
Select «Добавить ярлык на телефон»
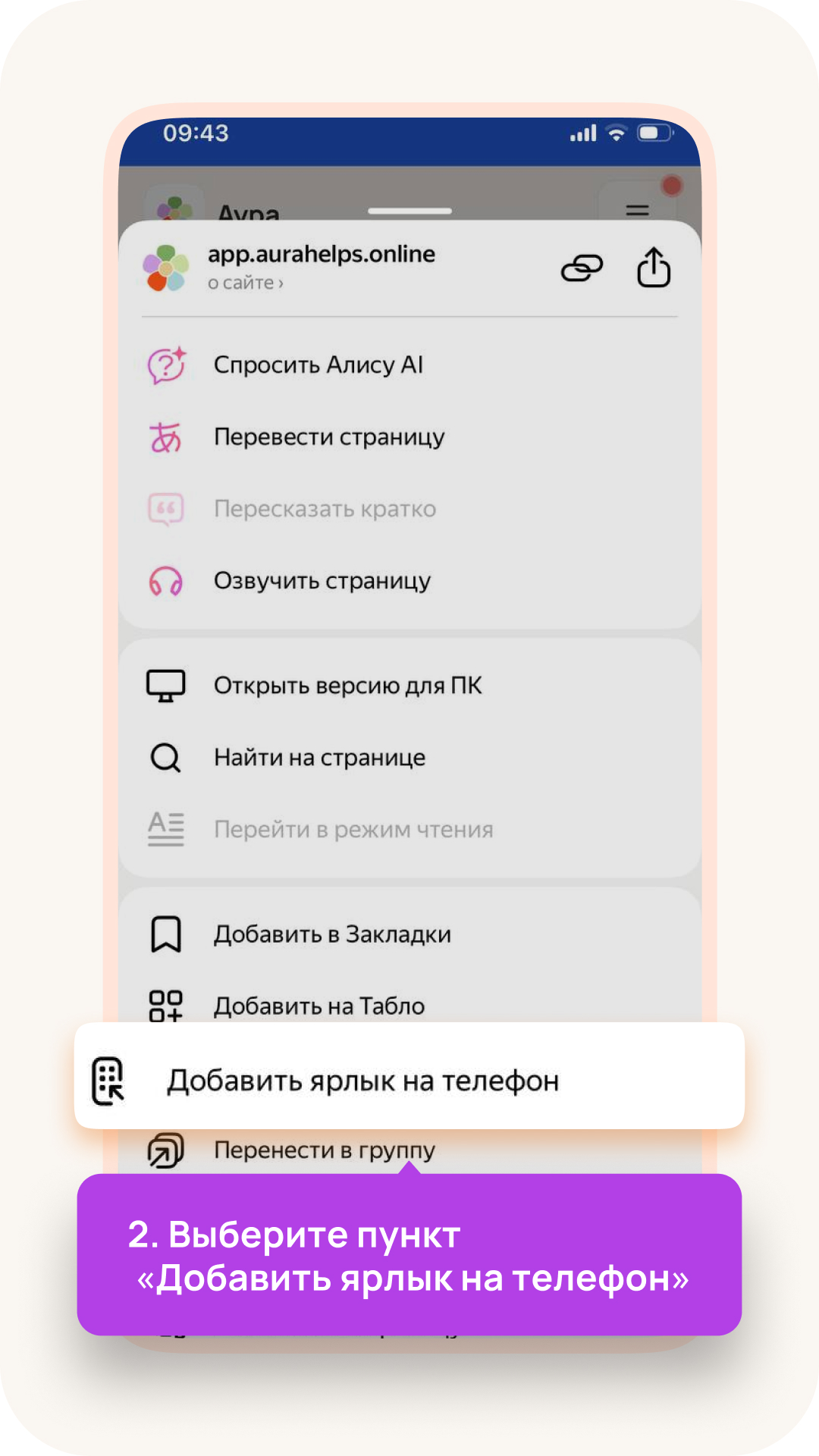363,1080
